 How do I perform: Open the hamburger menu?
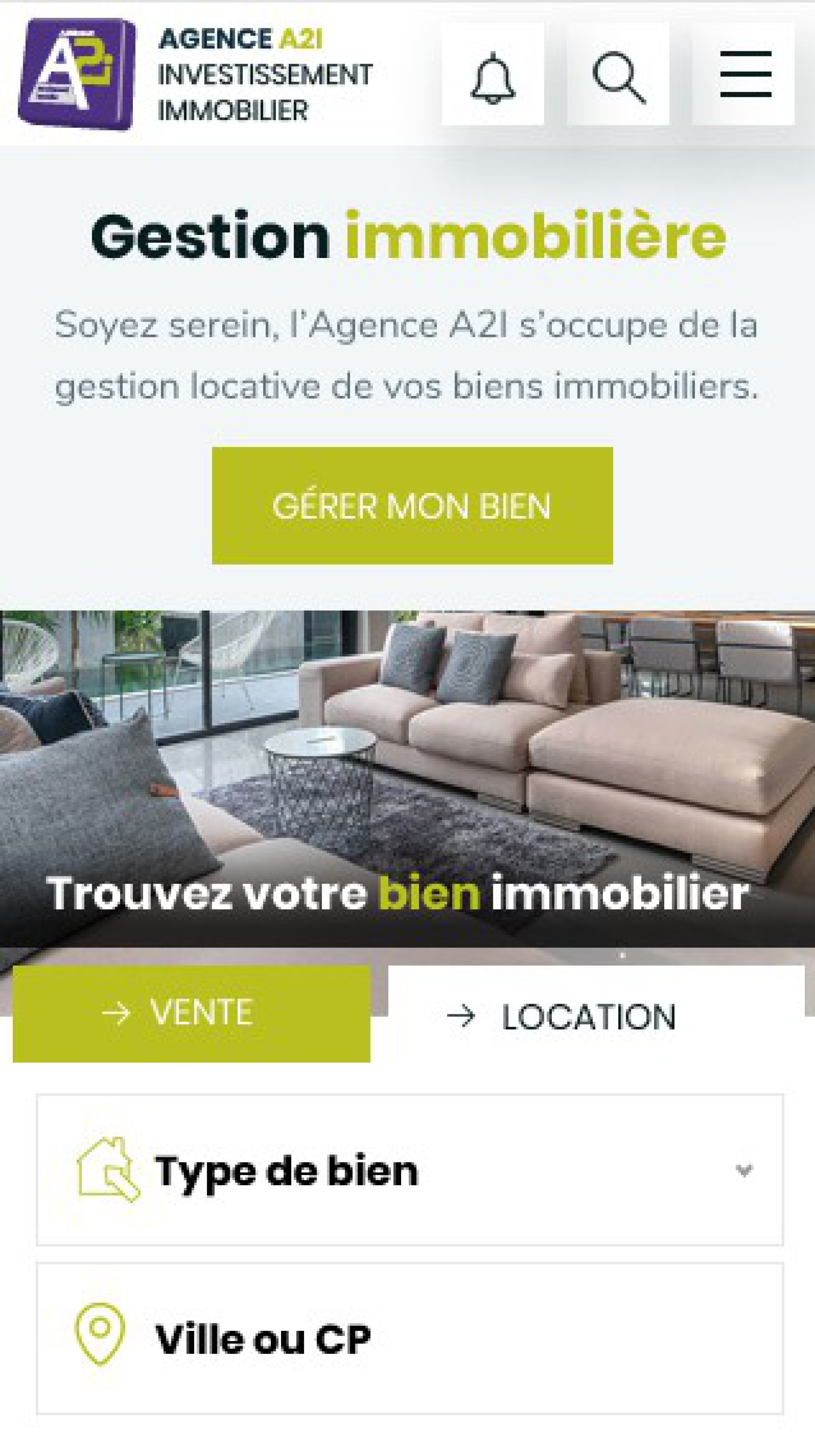(x=744, y=74)
